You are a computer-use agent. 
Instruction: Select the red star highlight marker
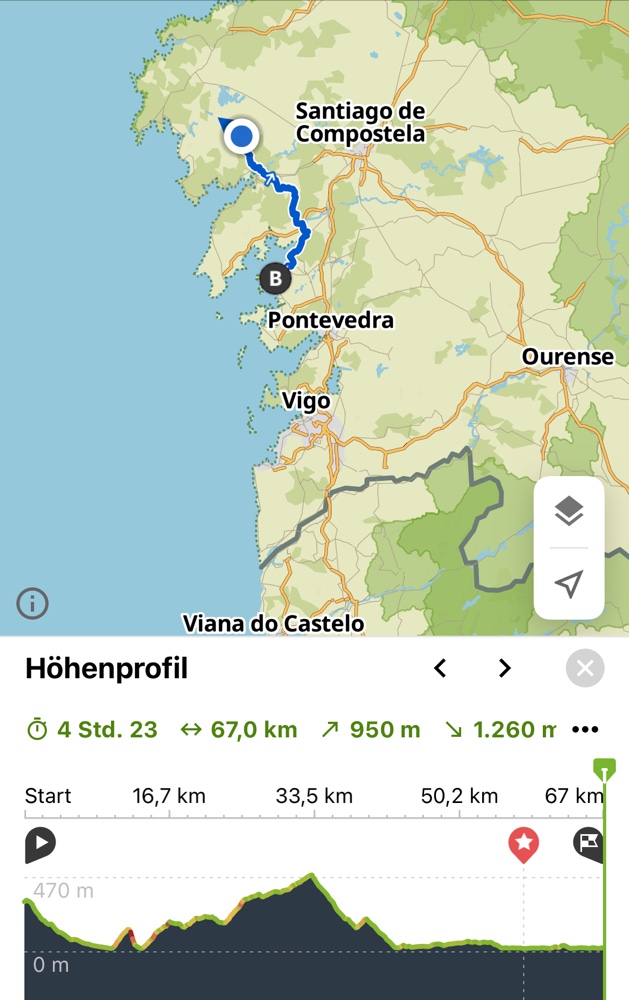pyautogui.click(x=523, y=844)
